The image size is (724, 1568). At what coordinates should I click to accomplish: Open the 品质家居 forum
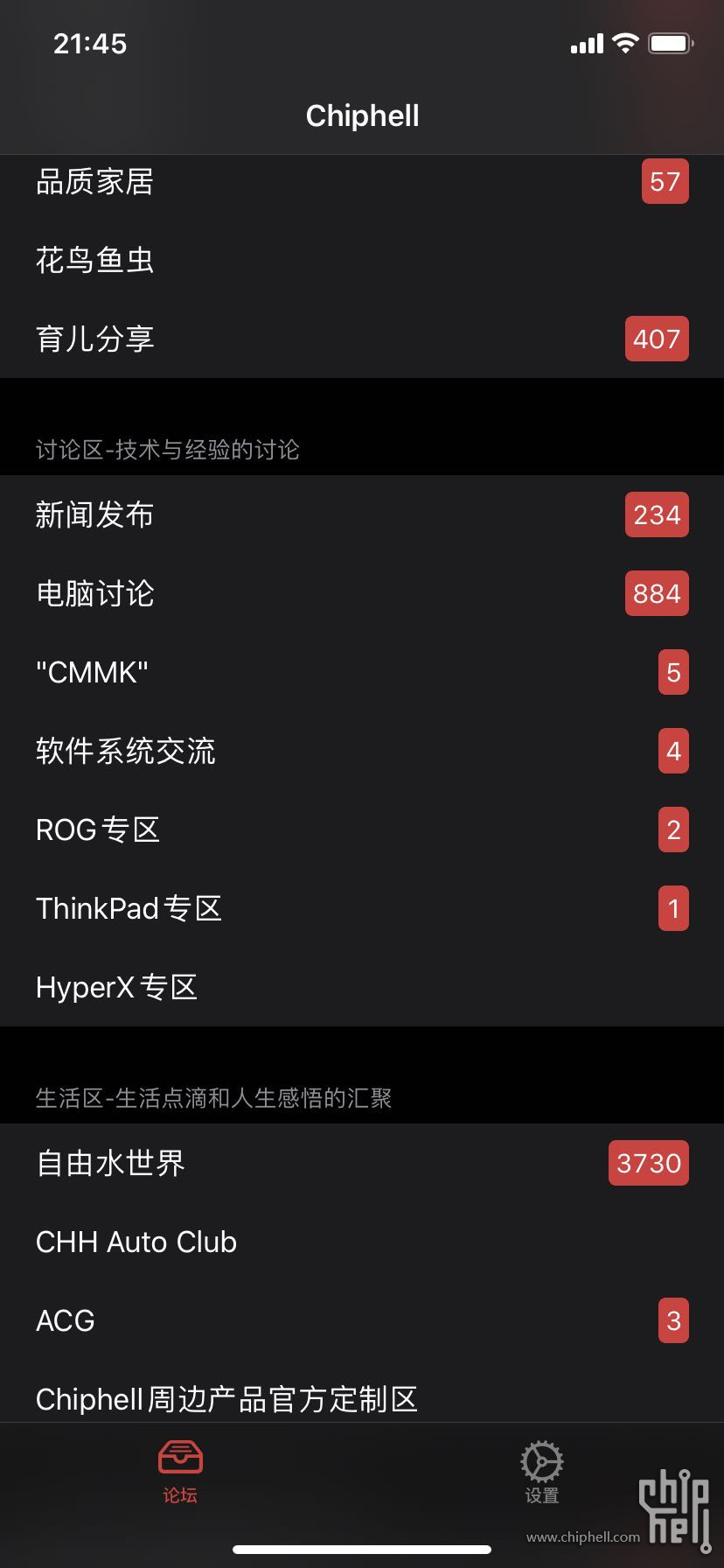tap(362, 181)
